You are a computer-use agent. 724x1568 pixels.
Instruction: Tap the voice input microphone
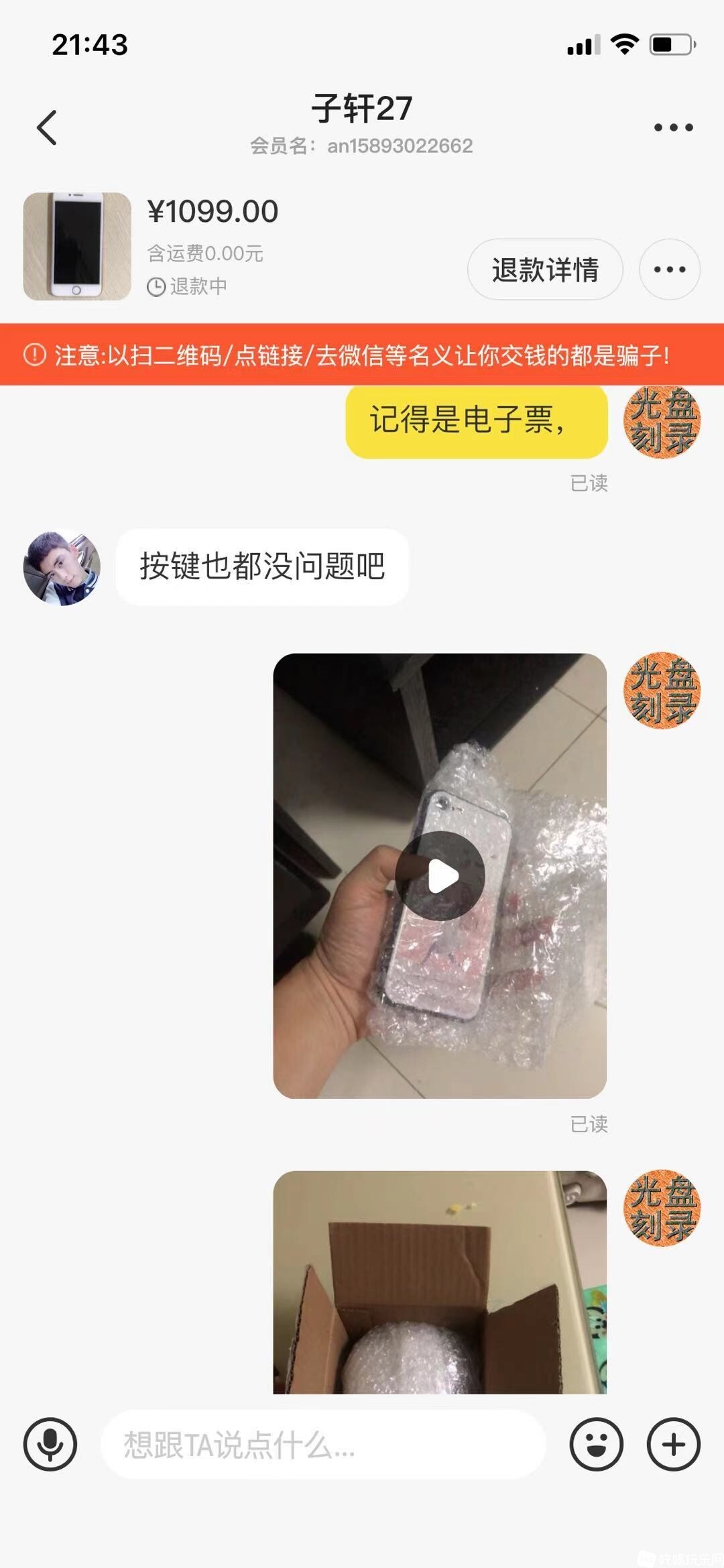coord(50,1444)
